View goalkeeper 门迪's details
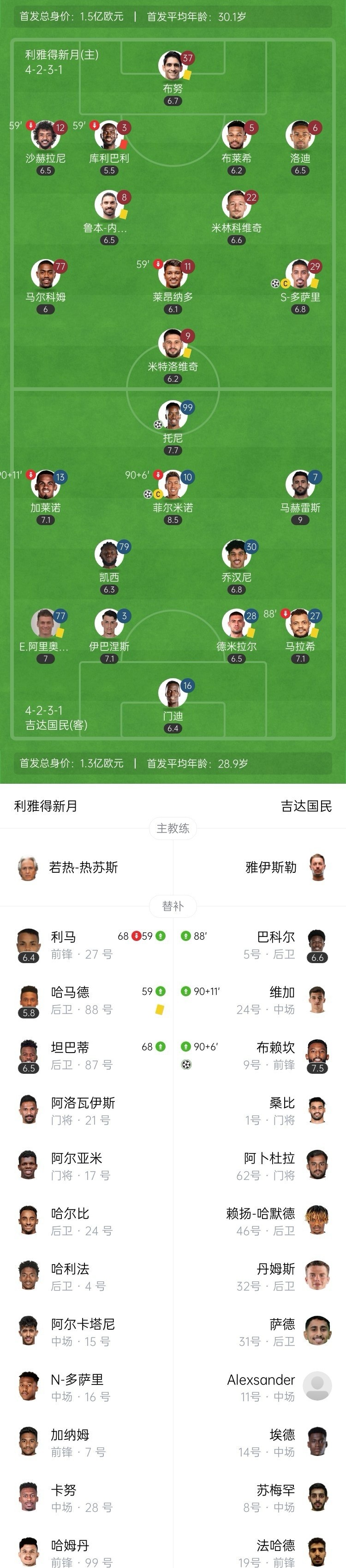Viewport: 346px width, 1568px height. 173,693
